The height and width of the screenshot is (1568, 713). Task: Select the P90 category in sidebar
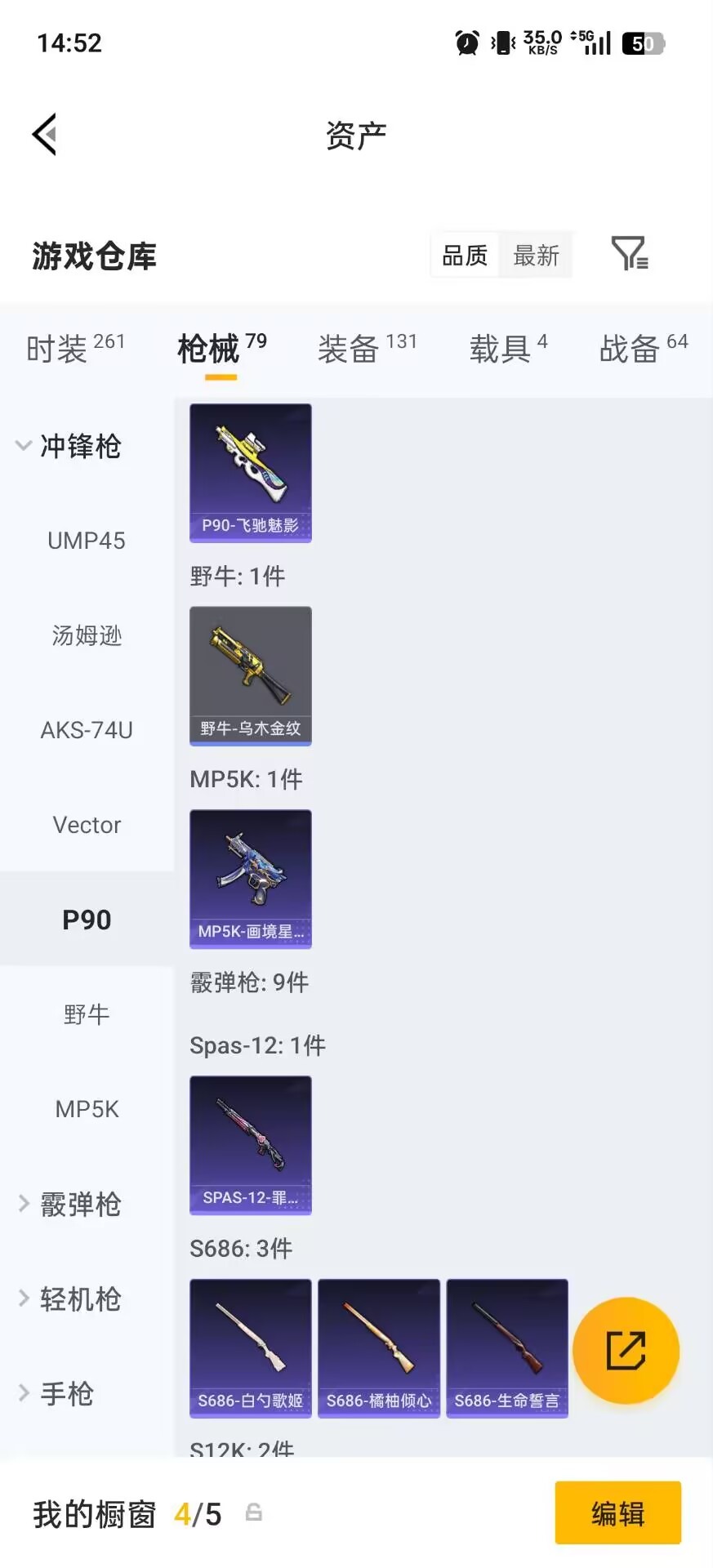[87, 919]
